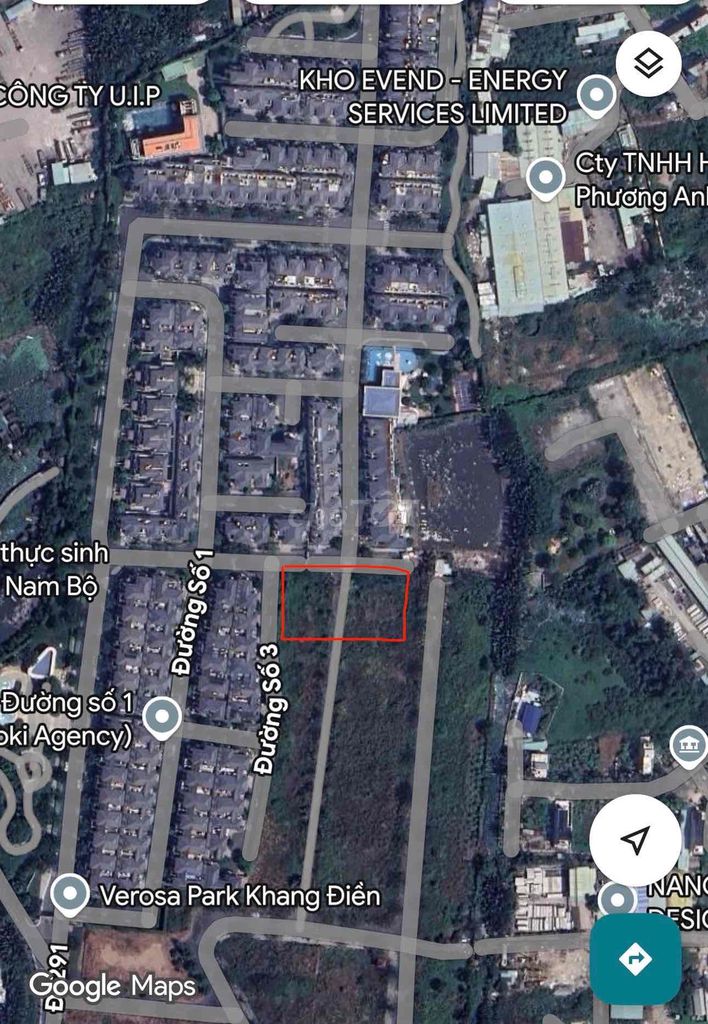This screenshot has width=708, height=1024.
Task: Open the Cty TNHH Phương Anh marker
Action: tap(545, 179)
